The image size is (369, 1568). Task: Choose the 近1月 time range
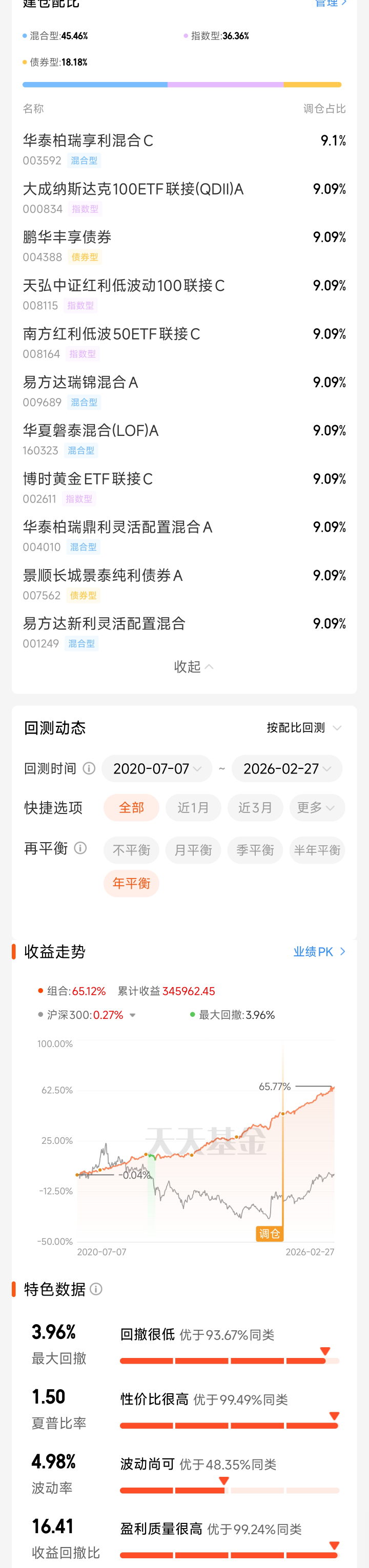tap(193, 808)
